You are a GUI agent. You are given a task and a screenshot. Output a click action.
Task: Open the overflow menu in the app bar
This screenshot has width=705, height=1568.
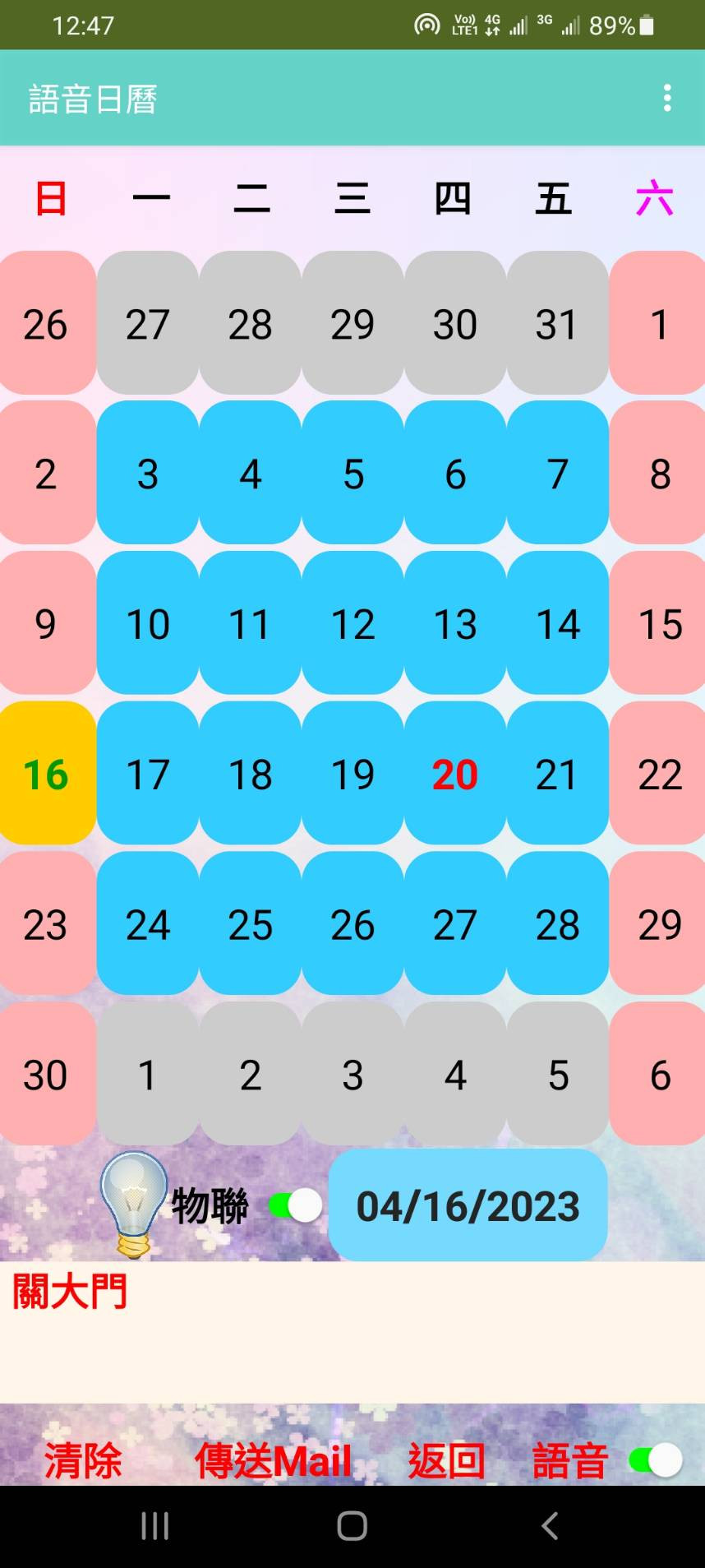[667, 98]
